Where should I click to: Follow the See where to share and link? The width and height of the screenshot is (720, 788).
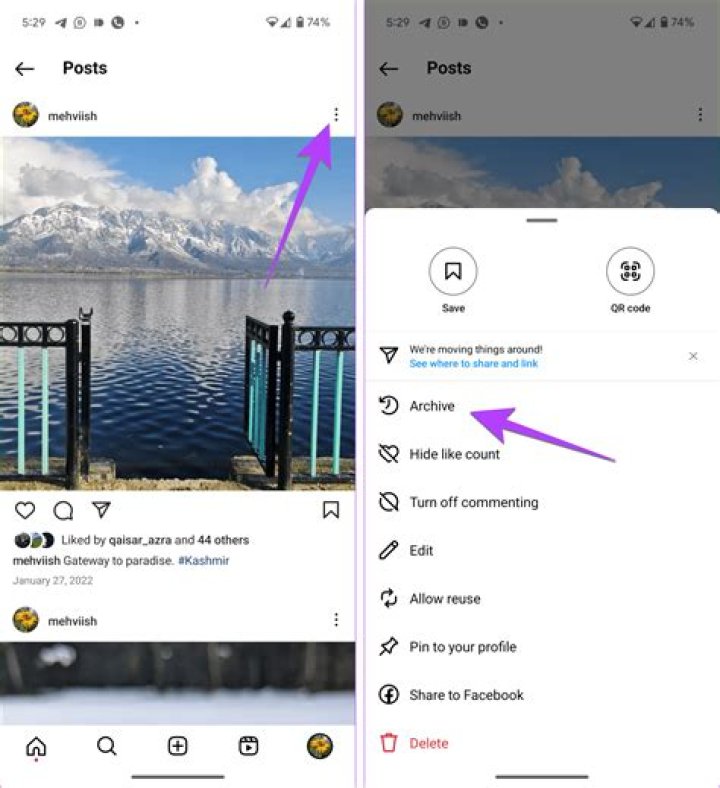tap(473, 364)
